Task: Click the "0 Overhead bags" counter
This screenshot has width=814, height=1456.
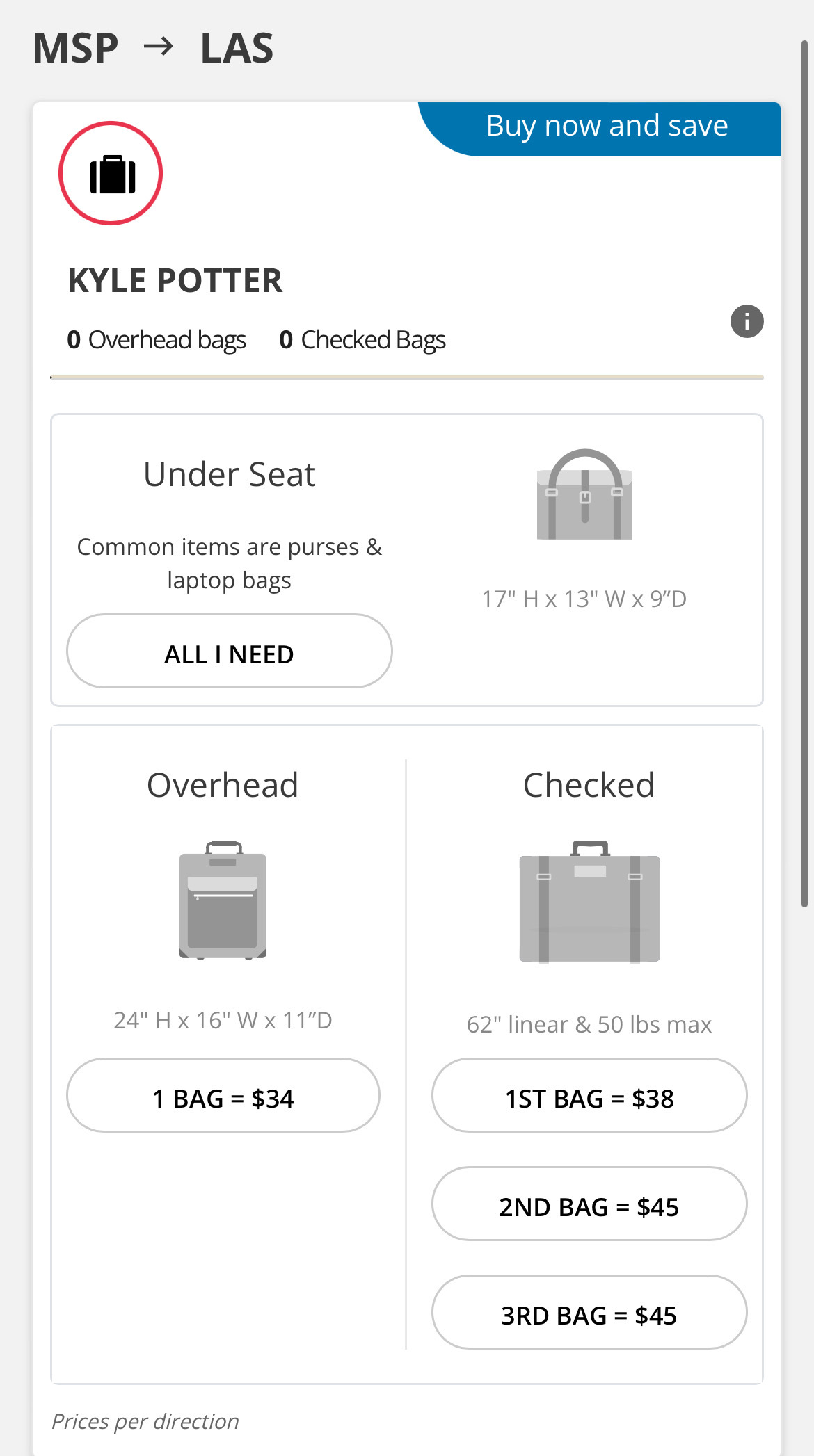Action: coord(157,339)
